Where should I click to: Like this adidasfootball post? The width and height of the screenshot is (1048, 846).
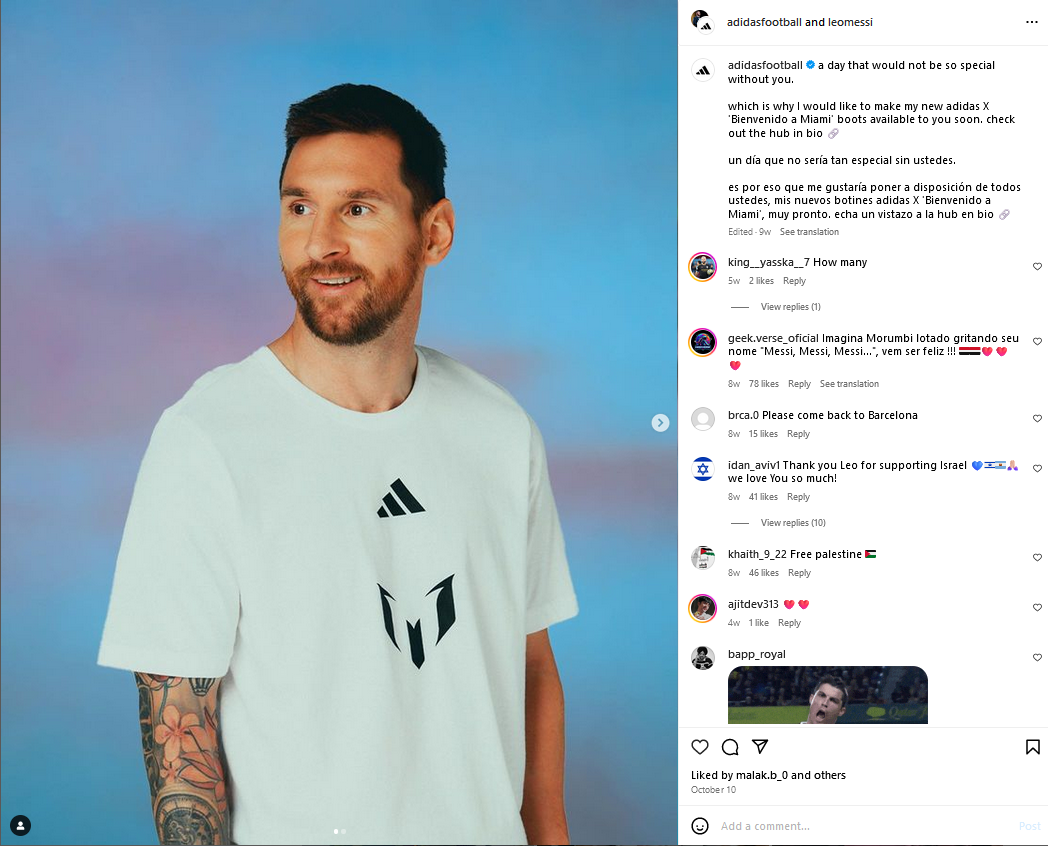pos(700,747)
